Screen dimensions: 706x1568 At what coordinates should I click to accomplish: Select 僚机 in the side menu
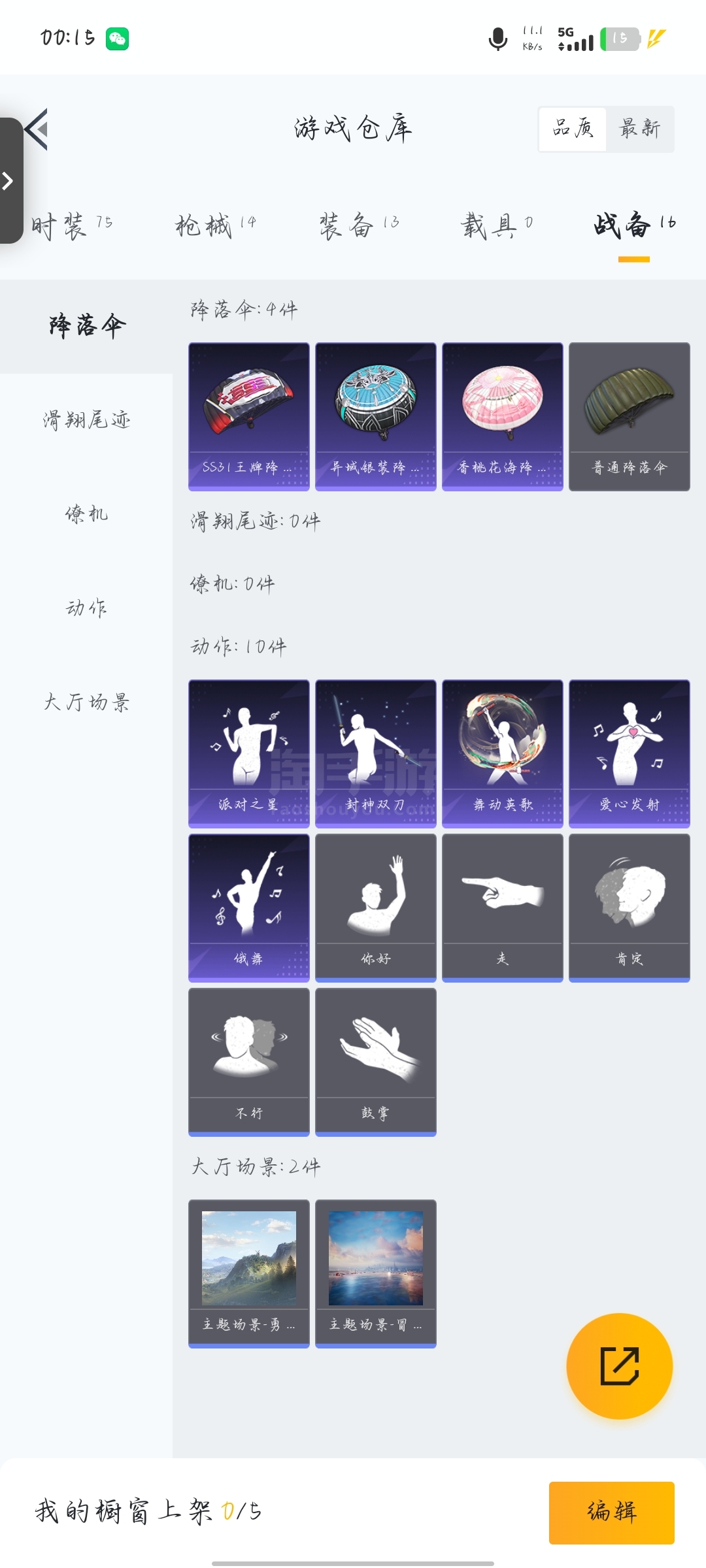(86, 514)
